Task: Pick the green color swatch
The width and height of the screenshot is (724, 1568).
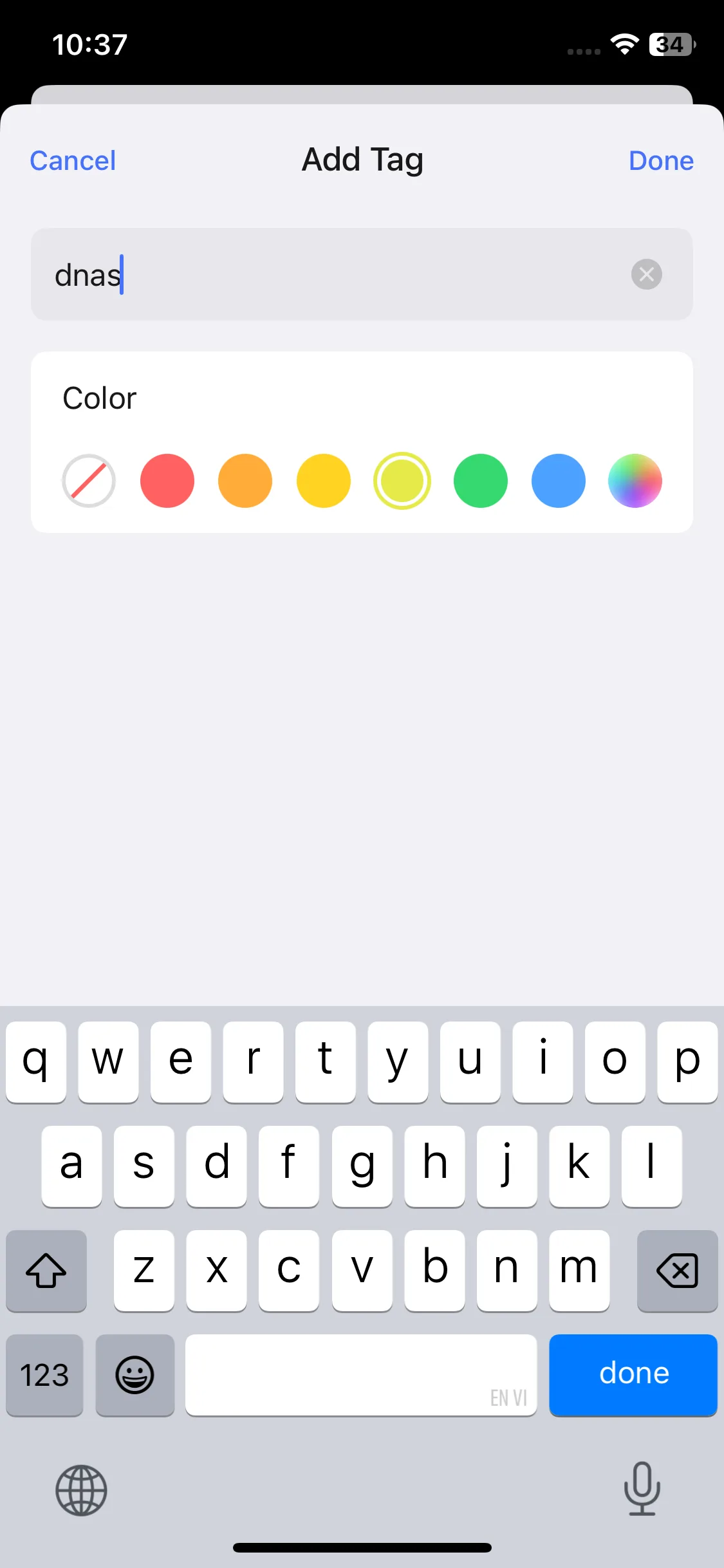Action: pos(481,481)
